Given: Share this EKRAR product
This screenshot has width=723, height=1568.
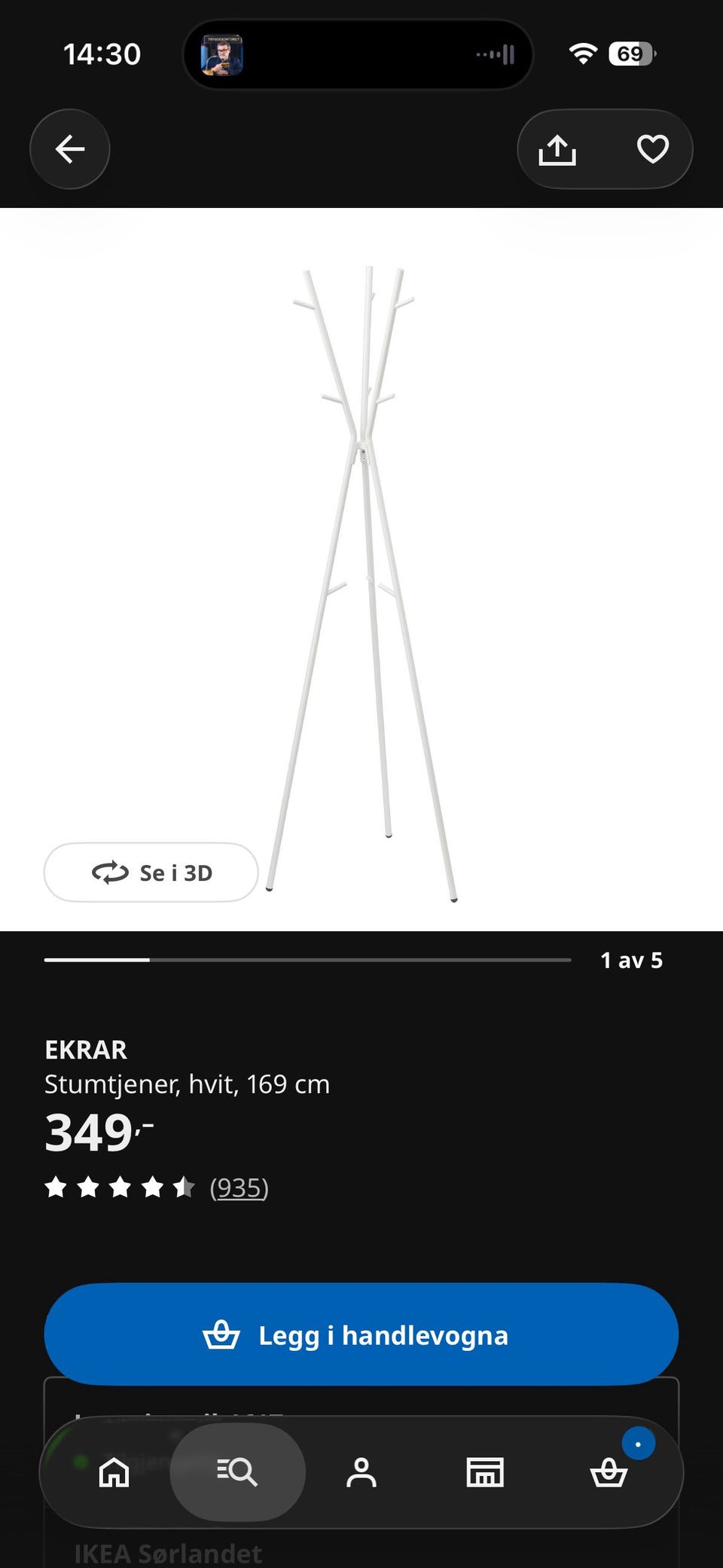Looking at the screenshot, I should (557, 149).
